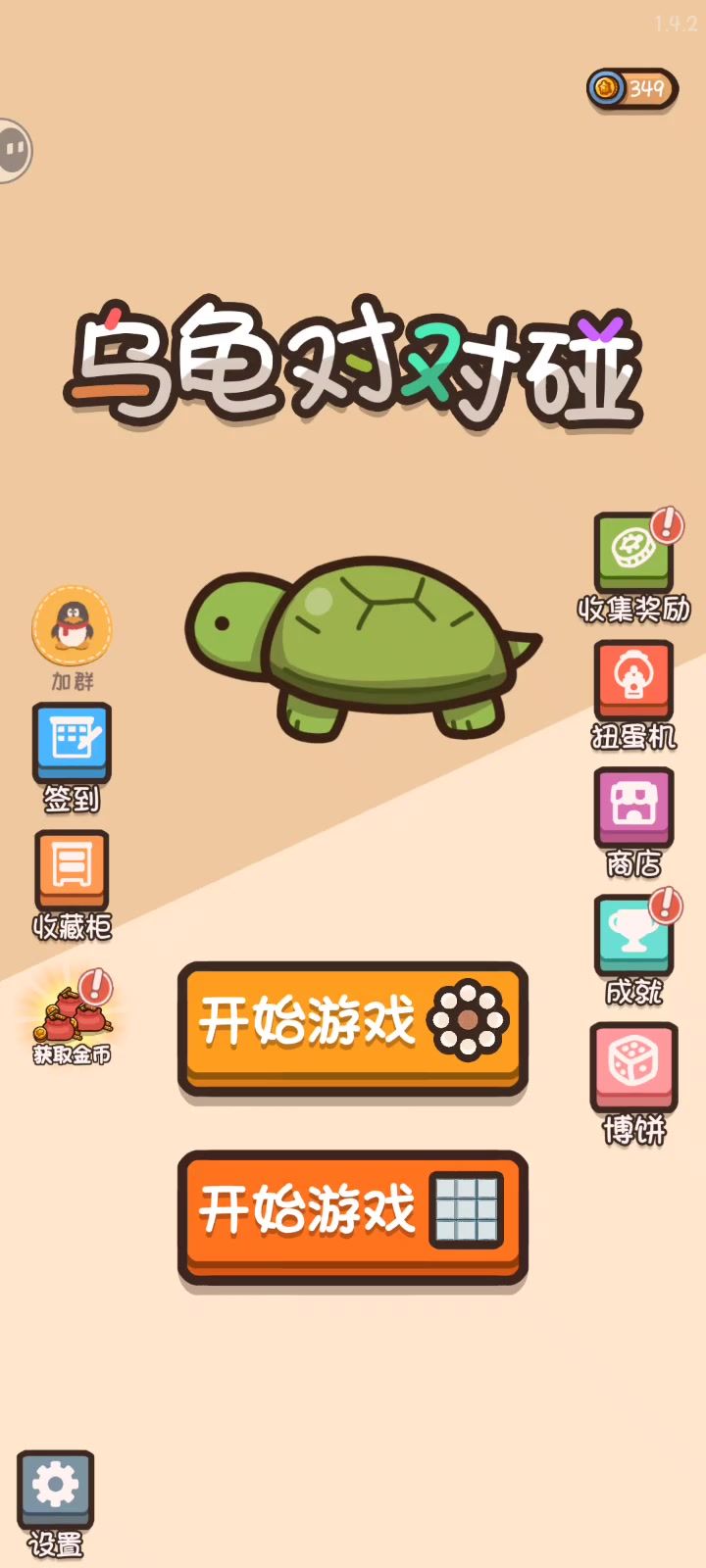Start the game in flower mode
The image size is (706, 1568).
point(352,1026)
